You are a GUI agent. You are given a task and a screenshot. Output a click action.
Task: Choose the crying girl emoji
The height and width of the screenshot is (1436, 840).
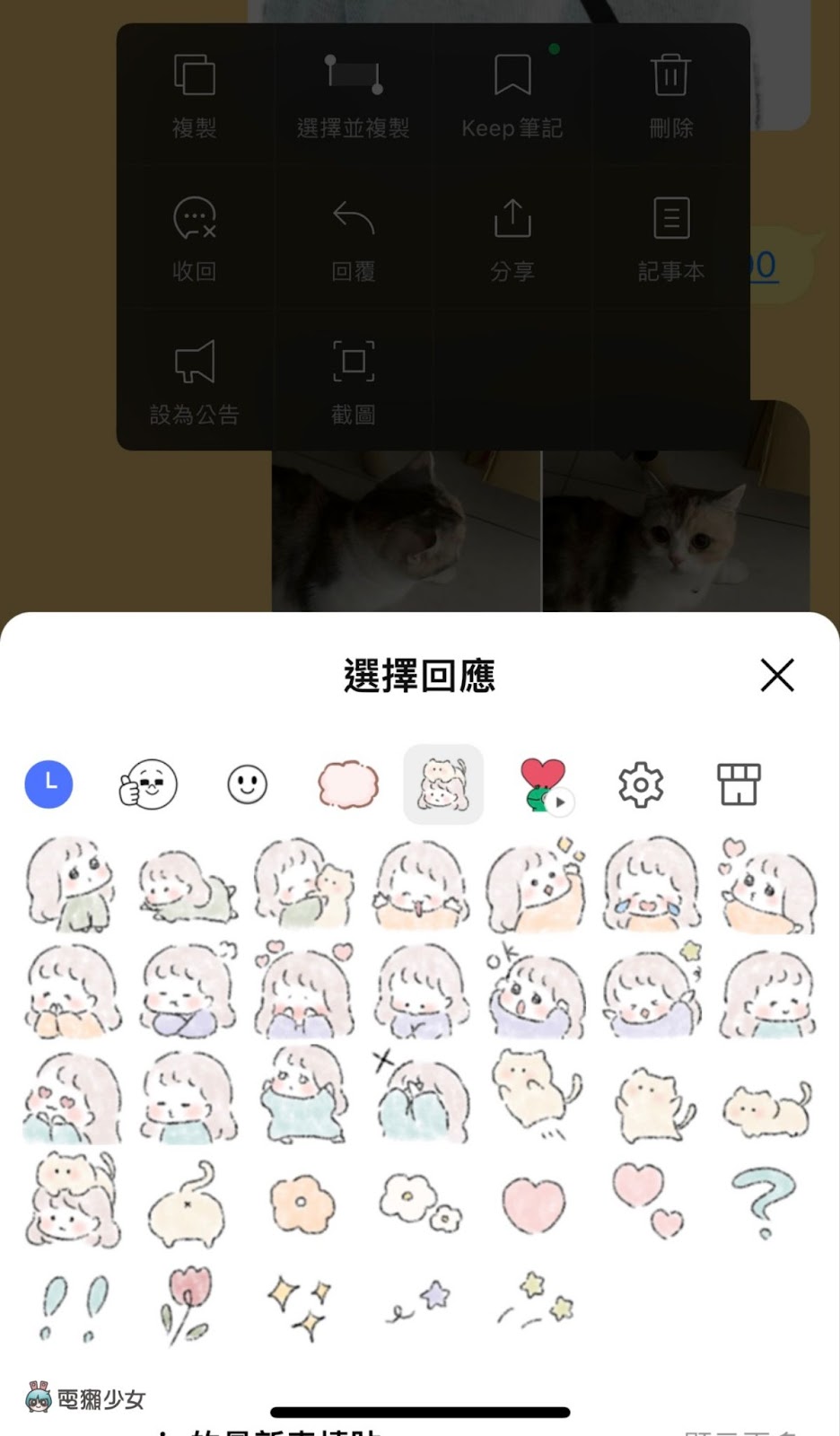click(652, 886)
